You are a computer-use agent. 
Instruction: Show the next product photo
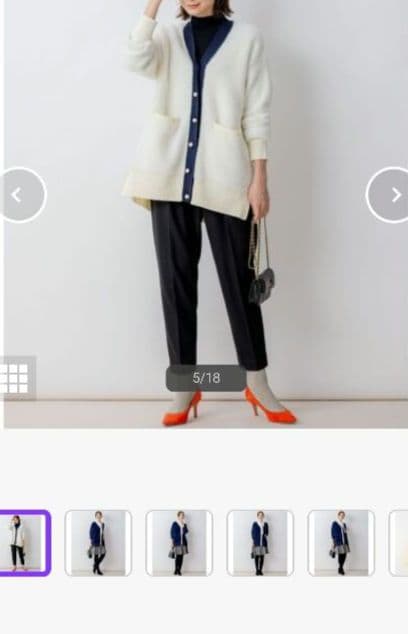coord(389,195)
